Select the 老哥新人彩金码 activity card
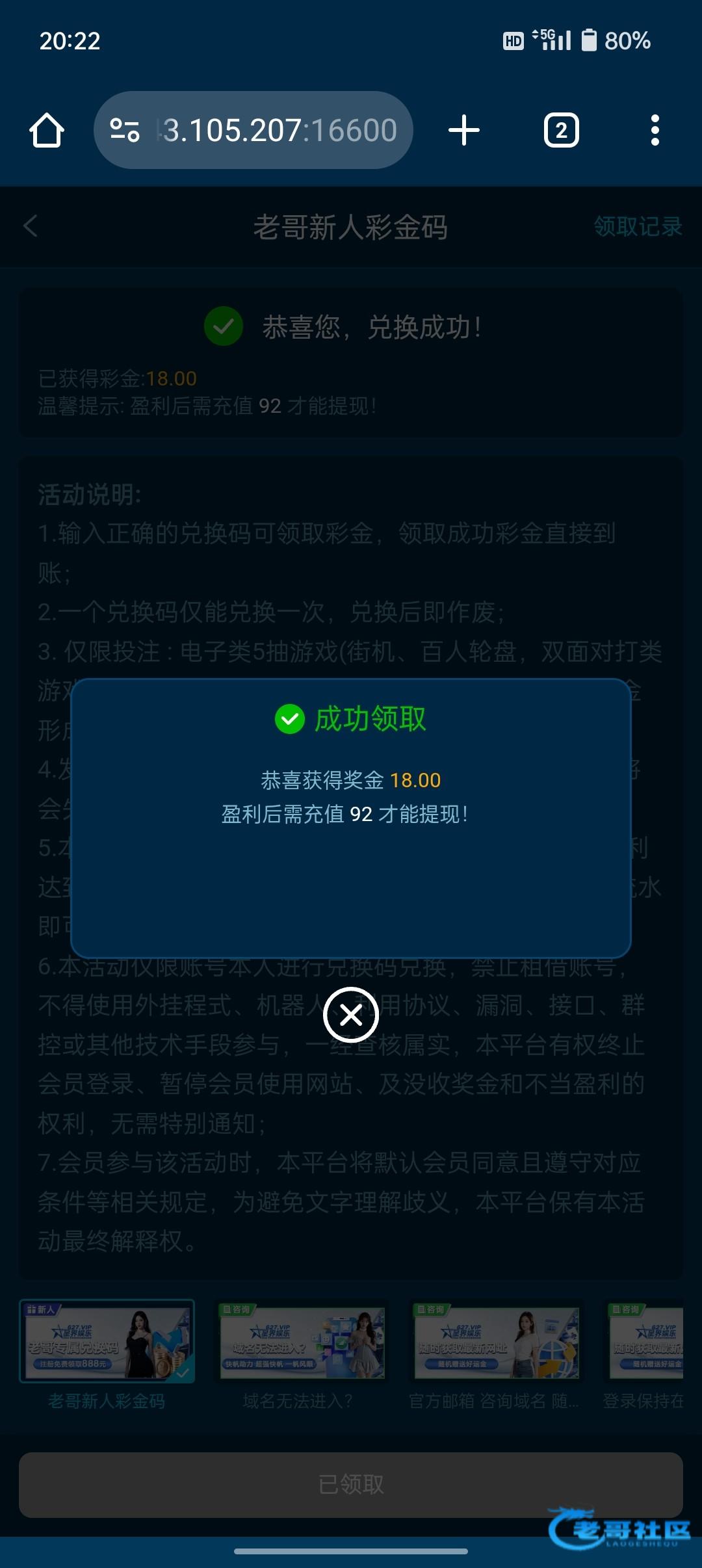The image size is (702, 1568). click(x=107, y=1342)
